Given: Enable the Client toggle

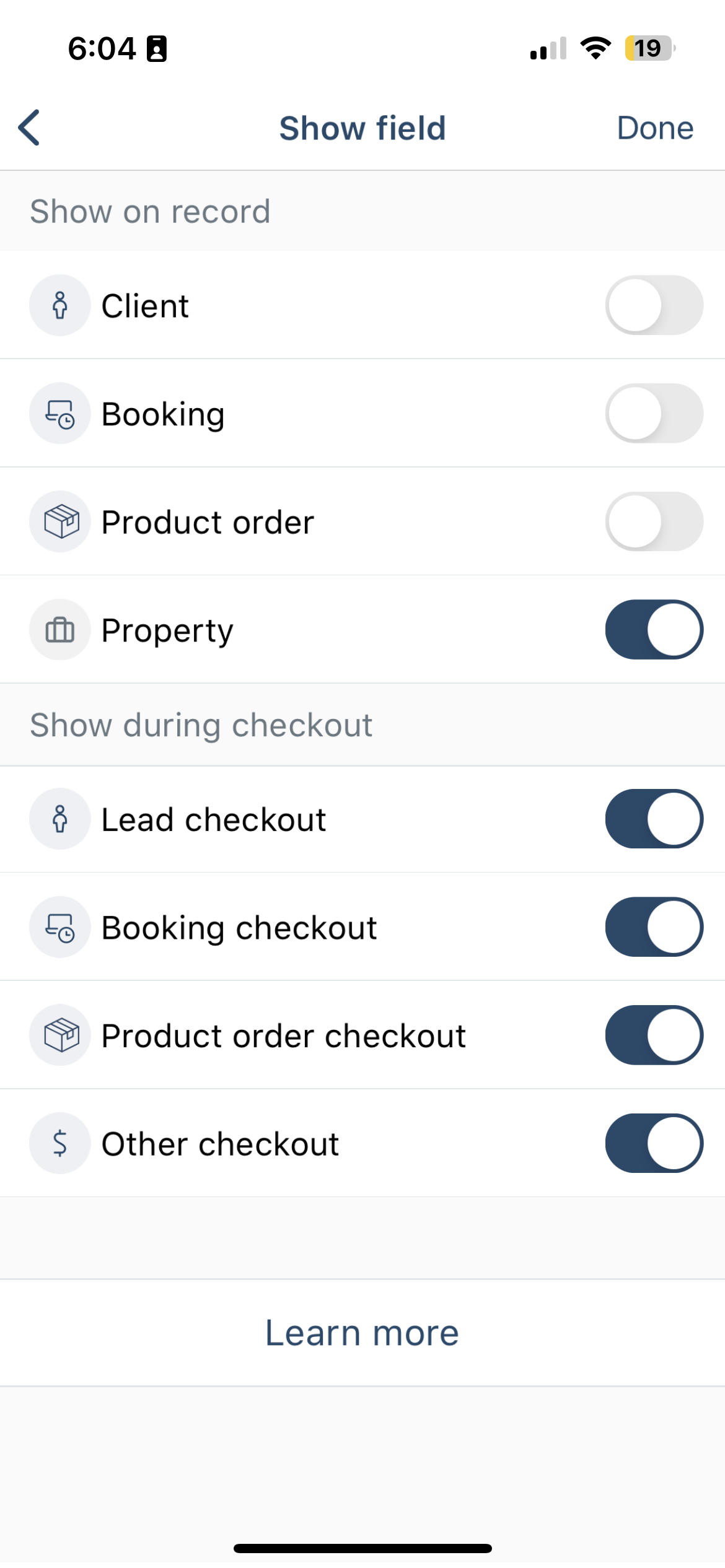Looking at the screenshot, I should [x=654, y=305].
